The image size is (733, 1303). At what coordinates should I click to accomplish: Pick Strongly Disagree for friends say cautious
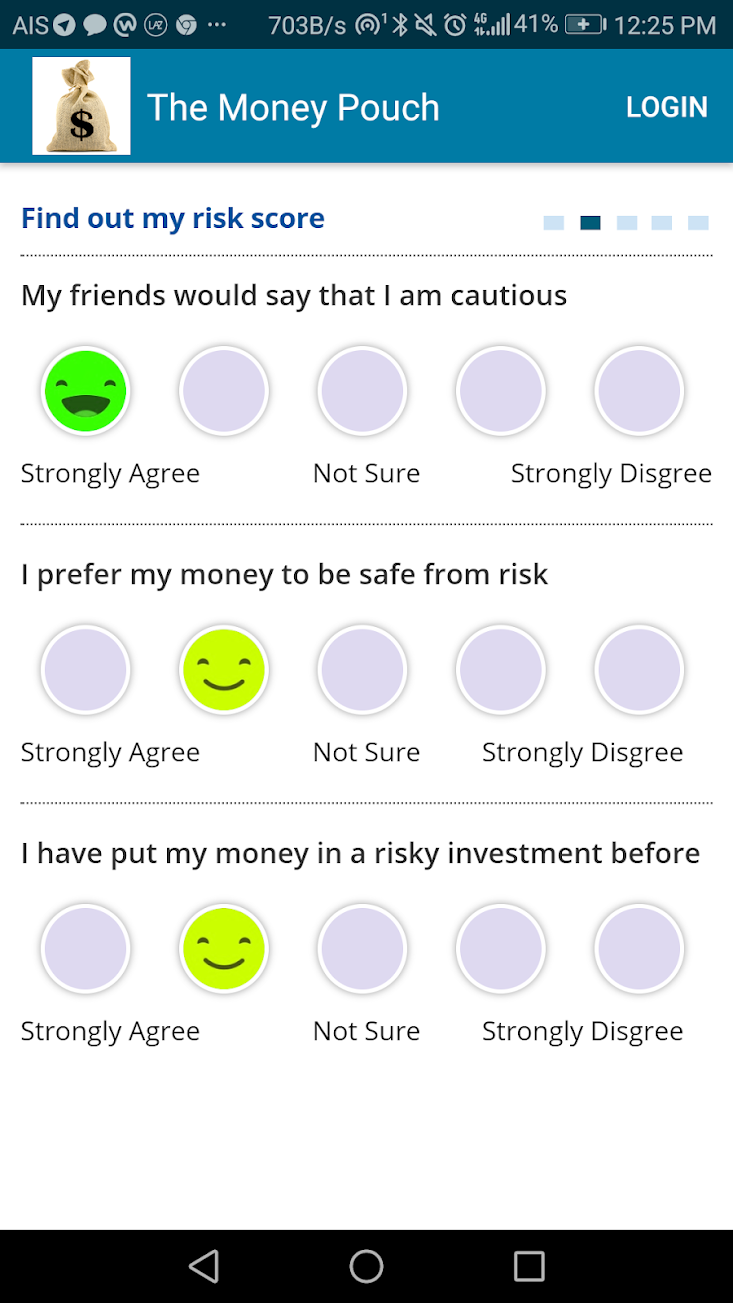[639, 391]
